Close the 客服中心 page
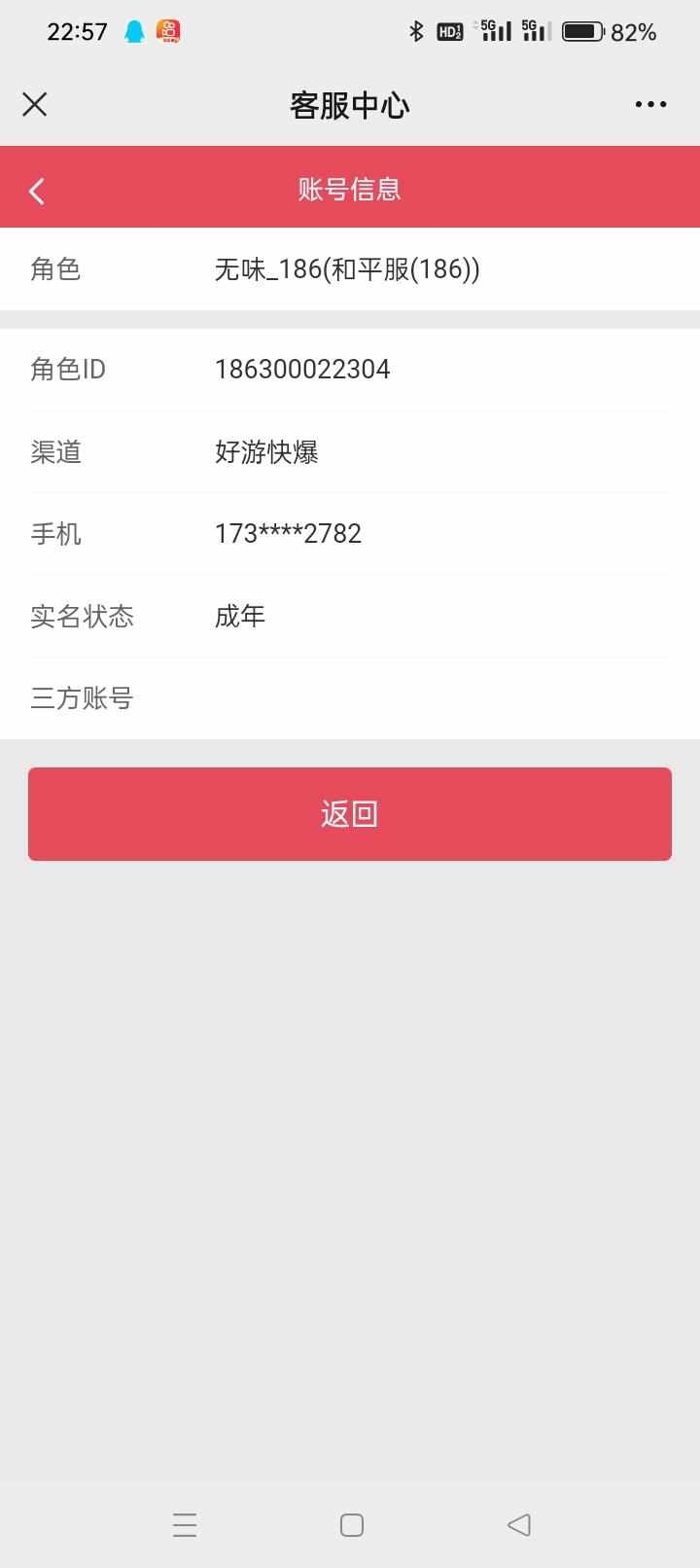700x1568 pixels. tap(35, 104)
